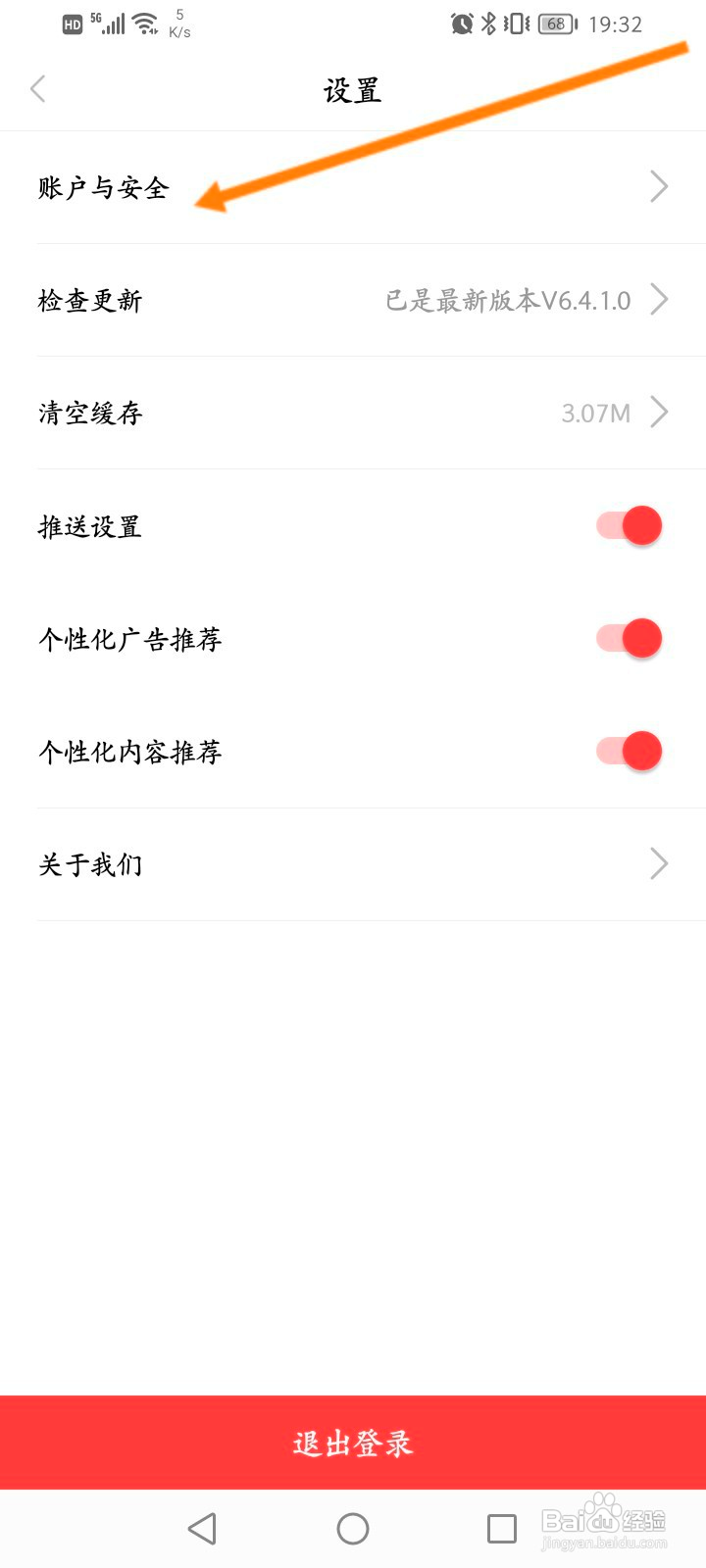The height and width of the screenshot is (1568, 706).
Task: Toggle the 推送设置 switch
Action: point(630,526)
